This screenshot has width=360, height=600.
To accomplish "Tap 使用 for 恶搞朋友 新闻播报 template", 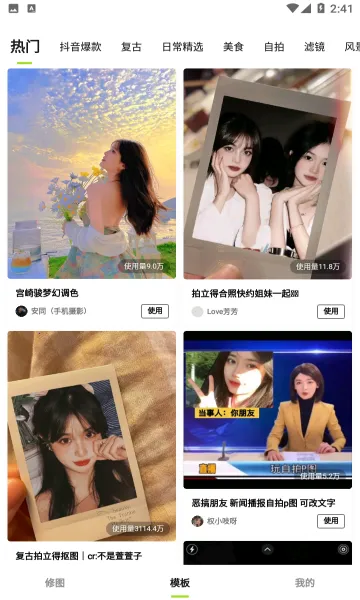I will click(331, 520).
